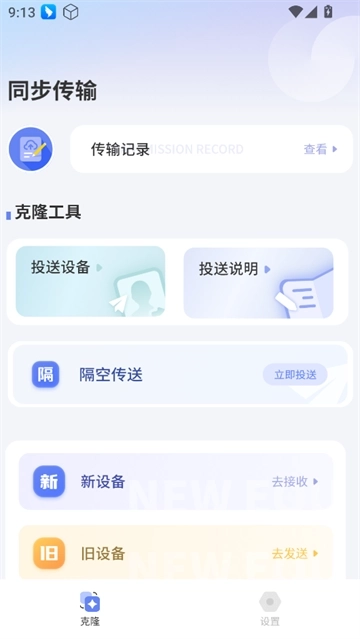Select 新设备 to receive data

(176, 482)
